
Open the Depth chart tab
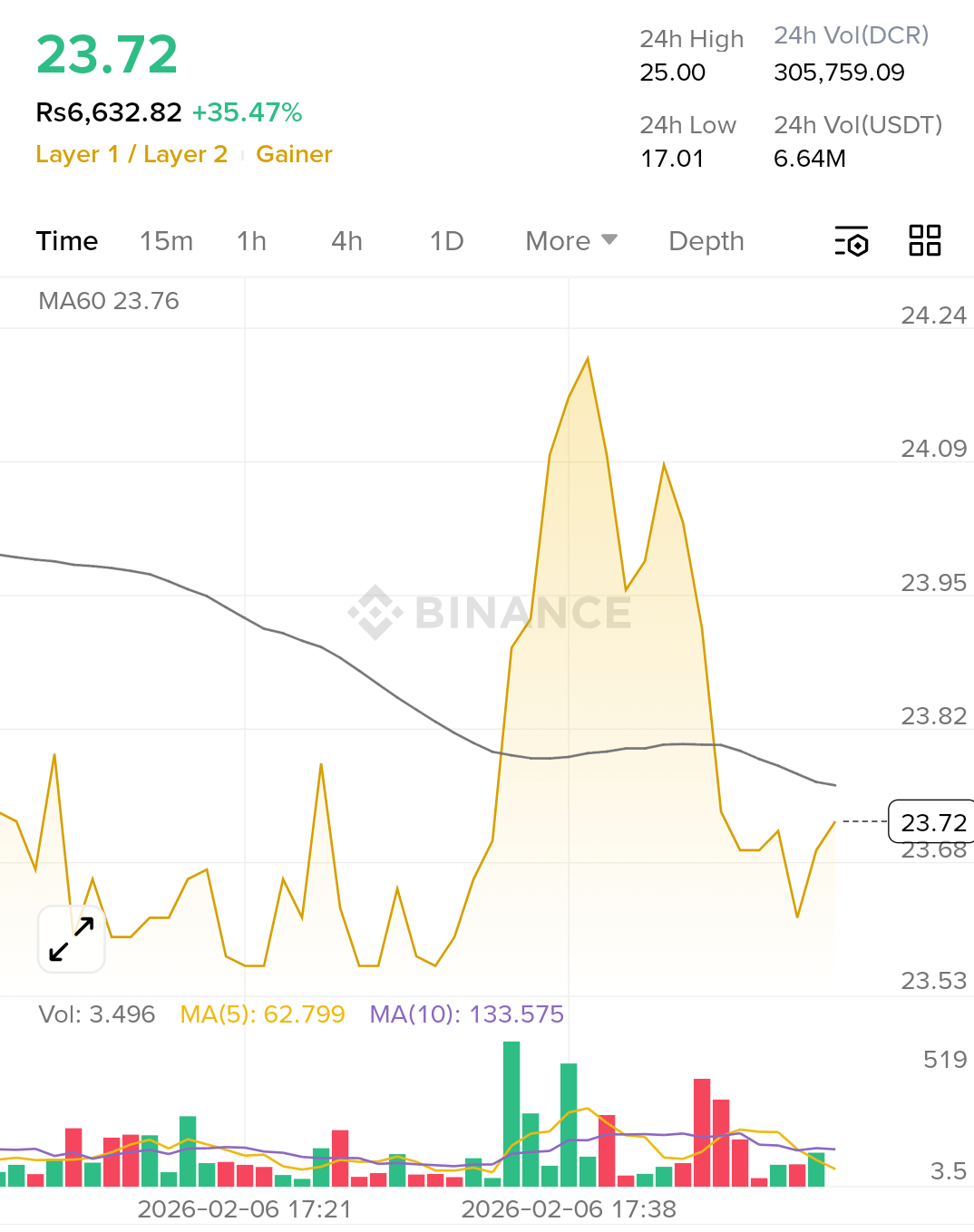[x=706, y=241]
